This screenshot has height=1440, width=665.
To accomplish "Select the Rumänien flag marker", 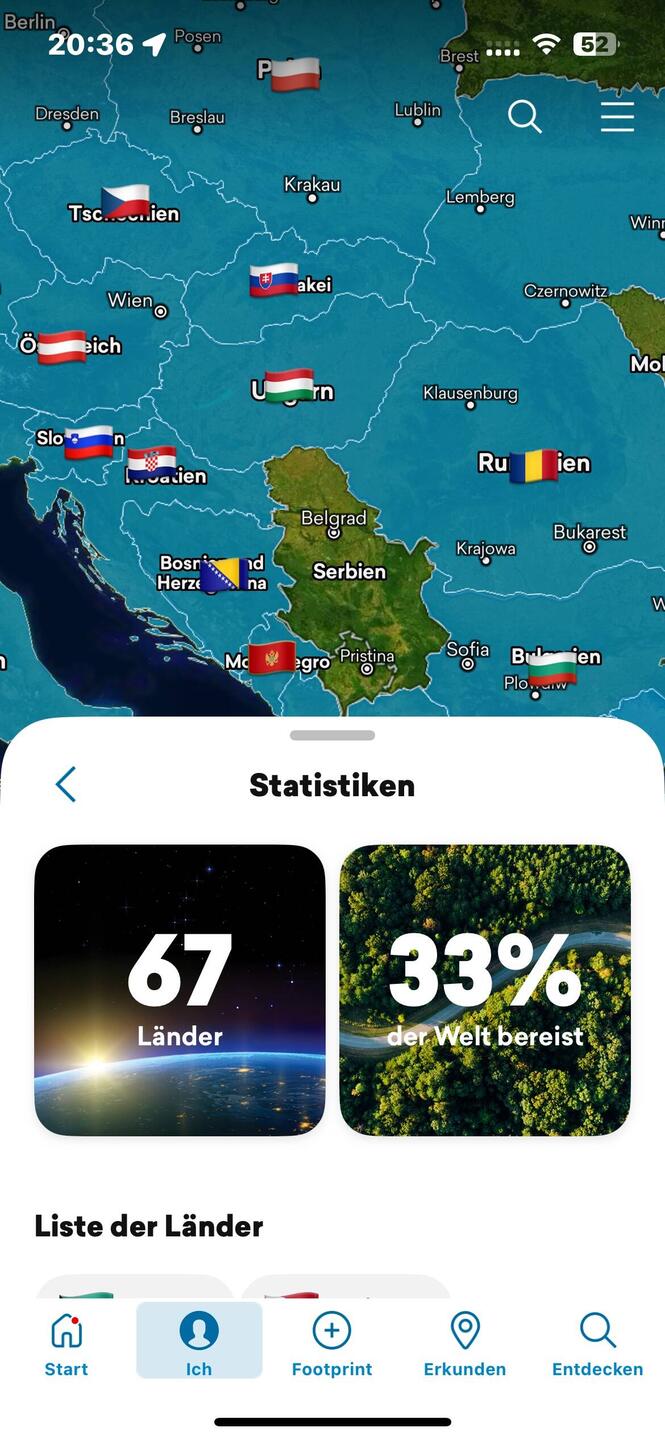I will (x=533, y=466).
